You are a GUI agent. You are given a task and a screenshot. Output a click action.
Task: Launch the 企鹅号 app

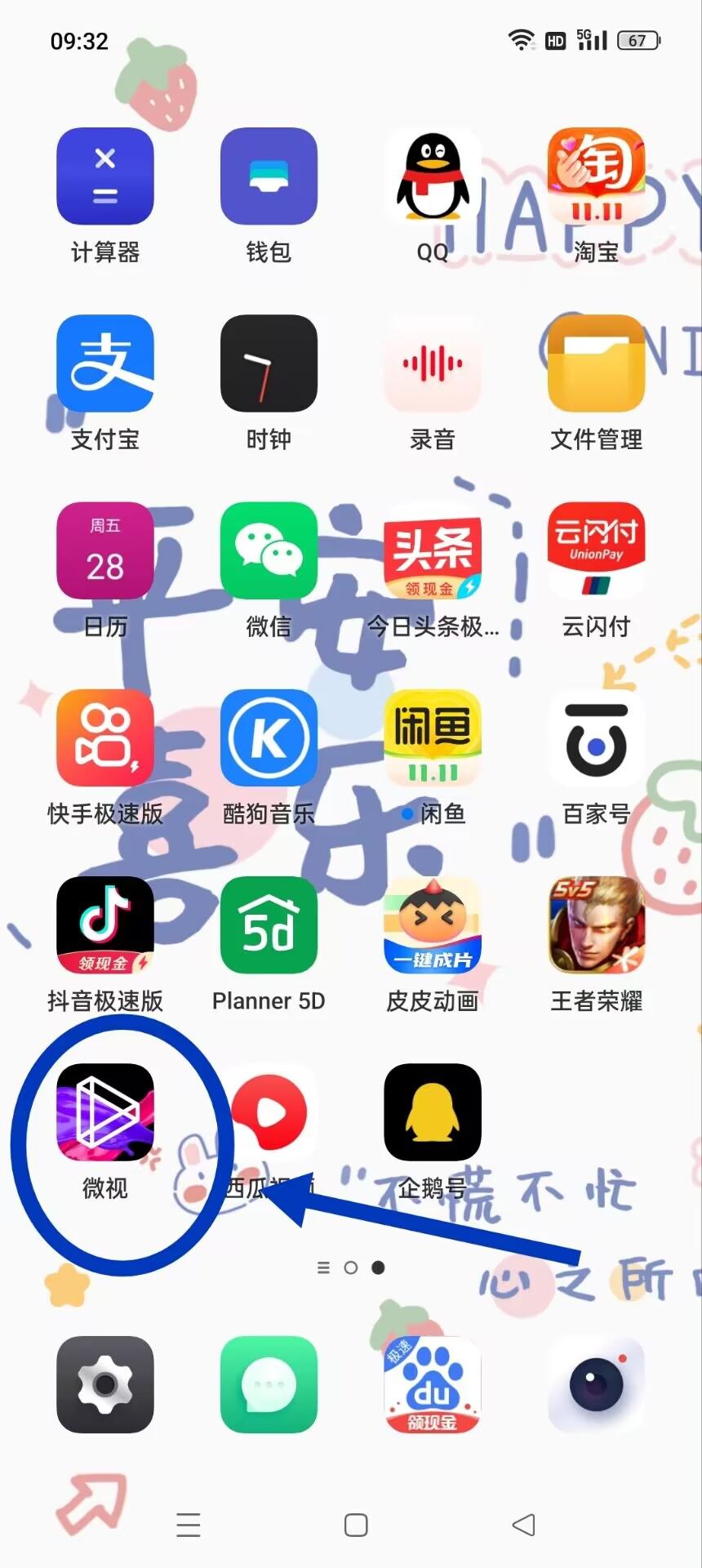[433, 1112]
